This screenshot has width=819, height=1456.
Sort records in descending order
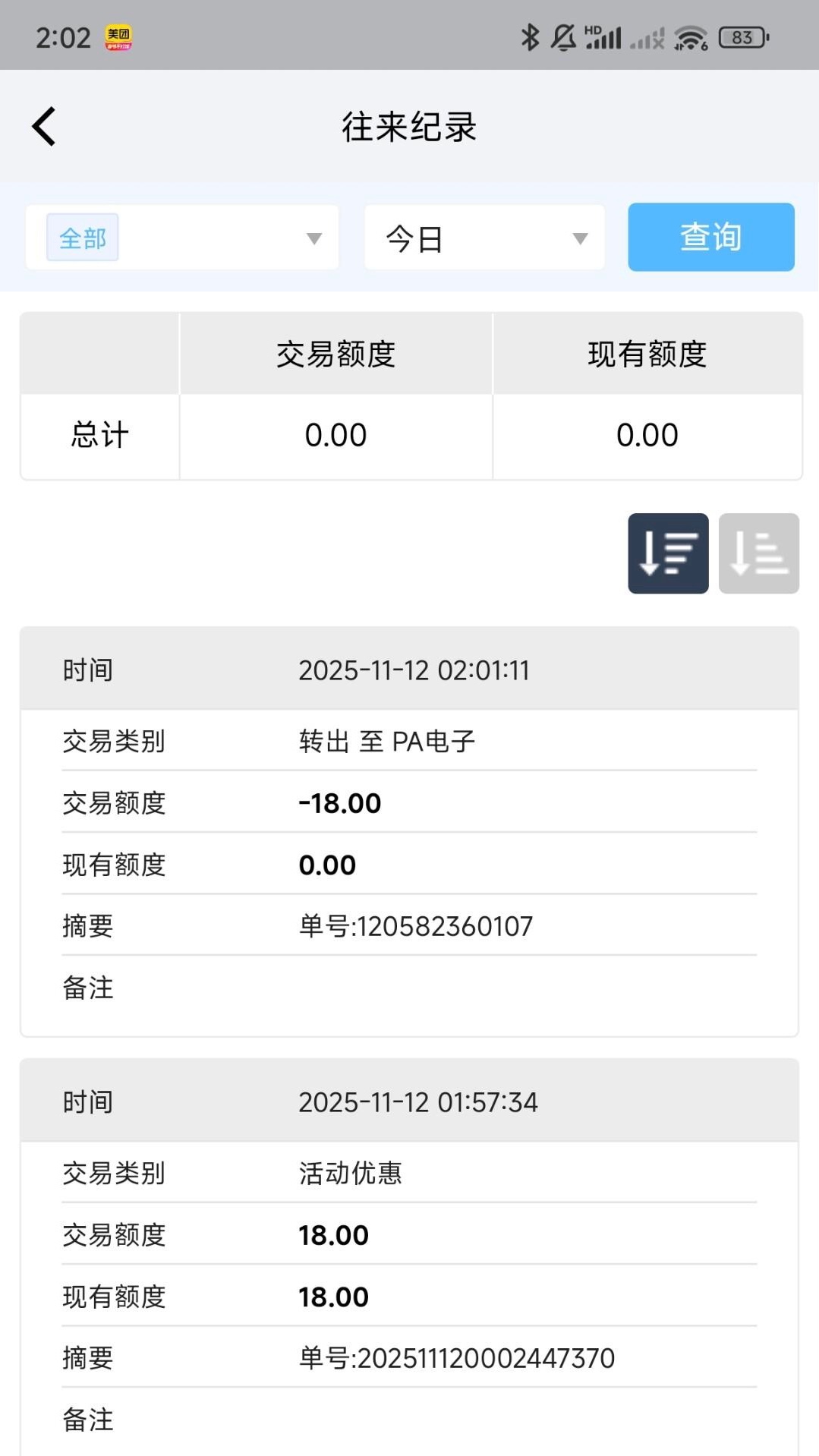click(x=667, y=553)
